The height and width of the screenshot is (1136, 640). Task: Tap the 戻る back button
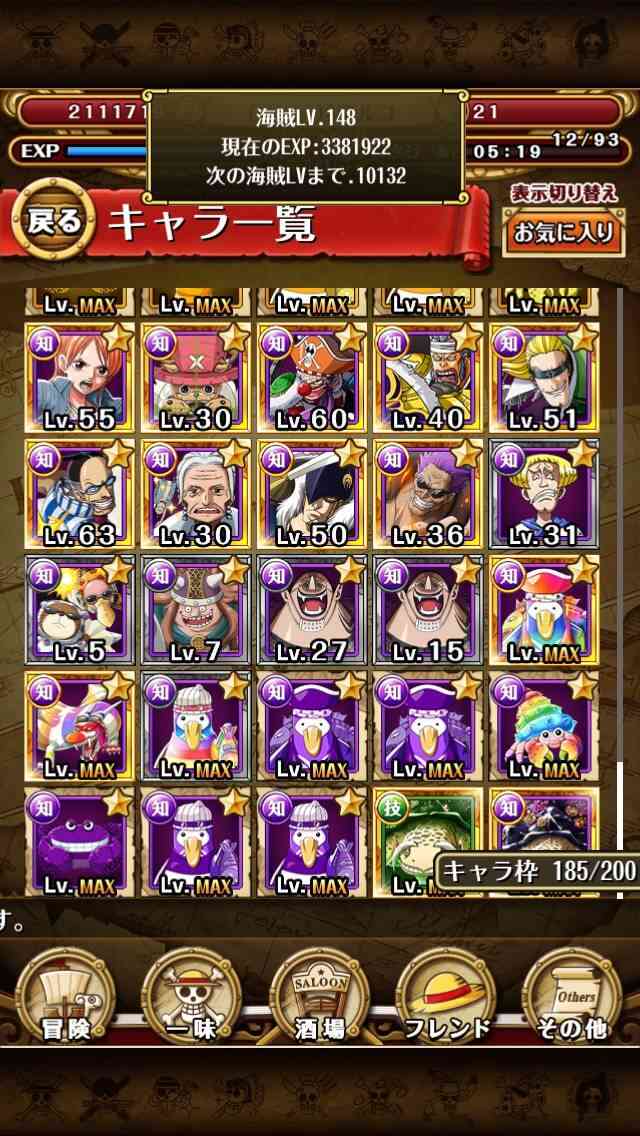pyautogui.click(x=54, y=220)
